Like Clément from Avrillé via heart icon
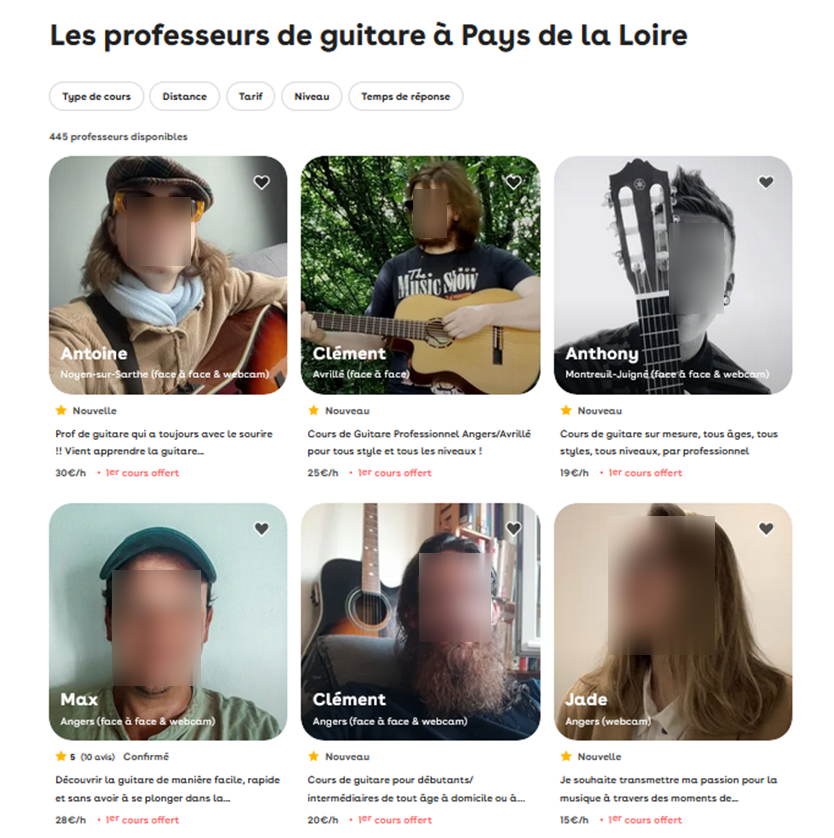Screen dimensions: 834x838 pos(514,182)
